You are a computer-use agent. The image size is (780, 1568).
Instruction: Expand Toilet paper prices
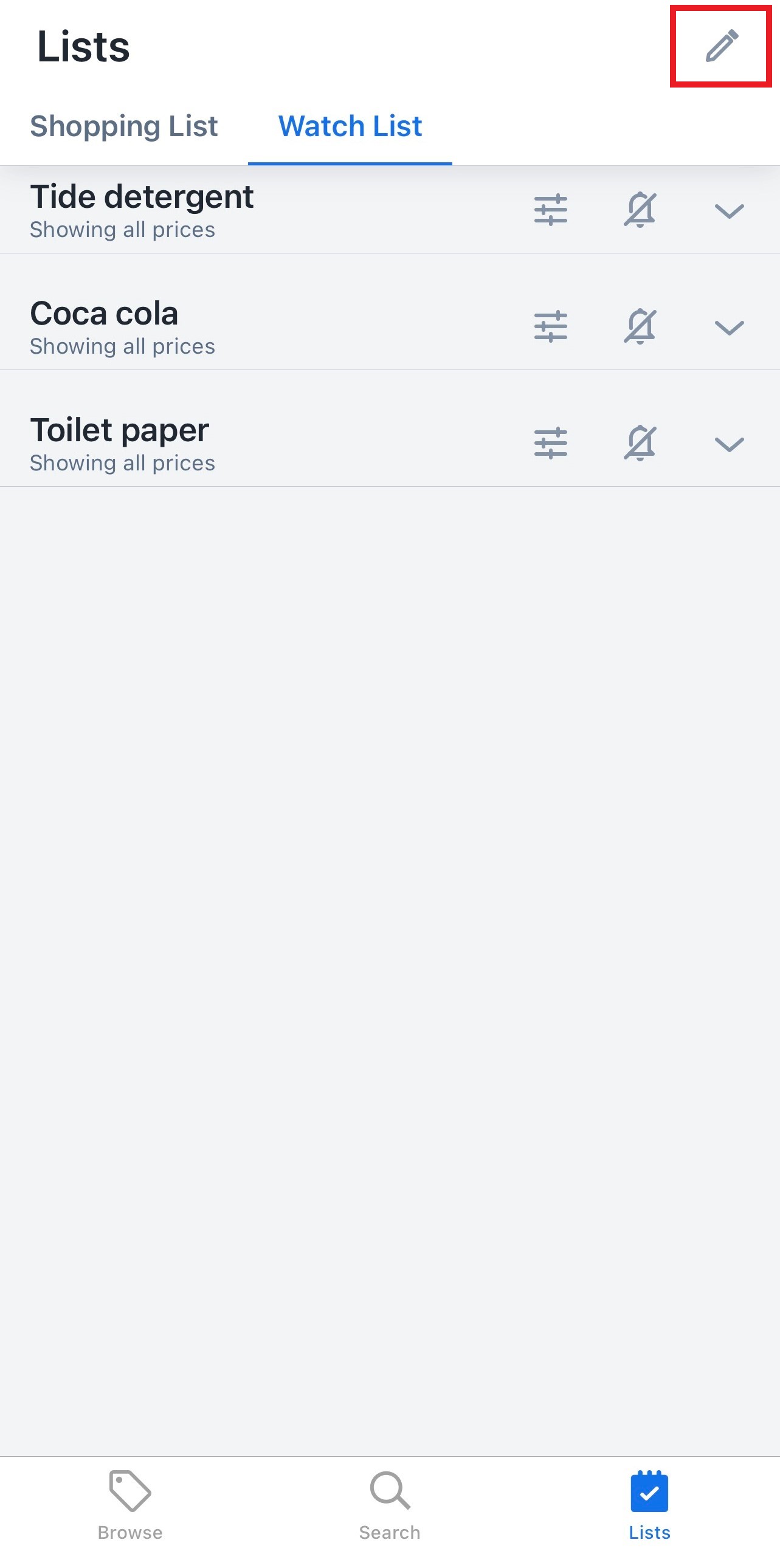[x=729, y=444]
